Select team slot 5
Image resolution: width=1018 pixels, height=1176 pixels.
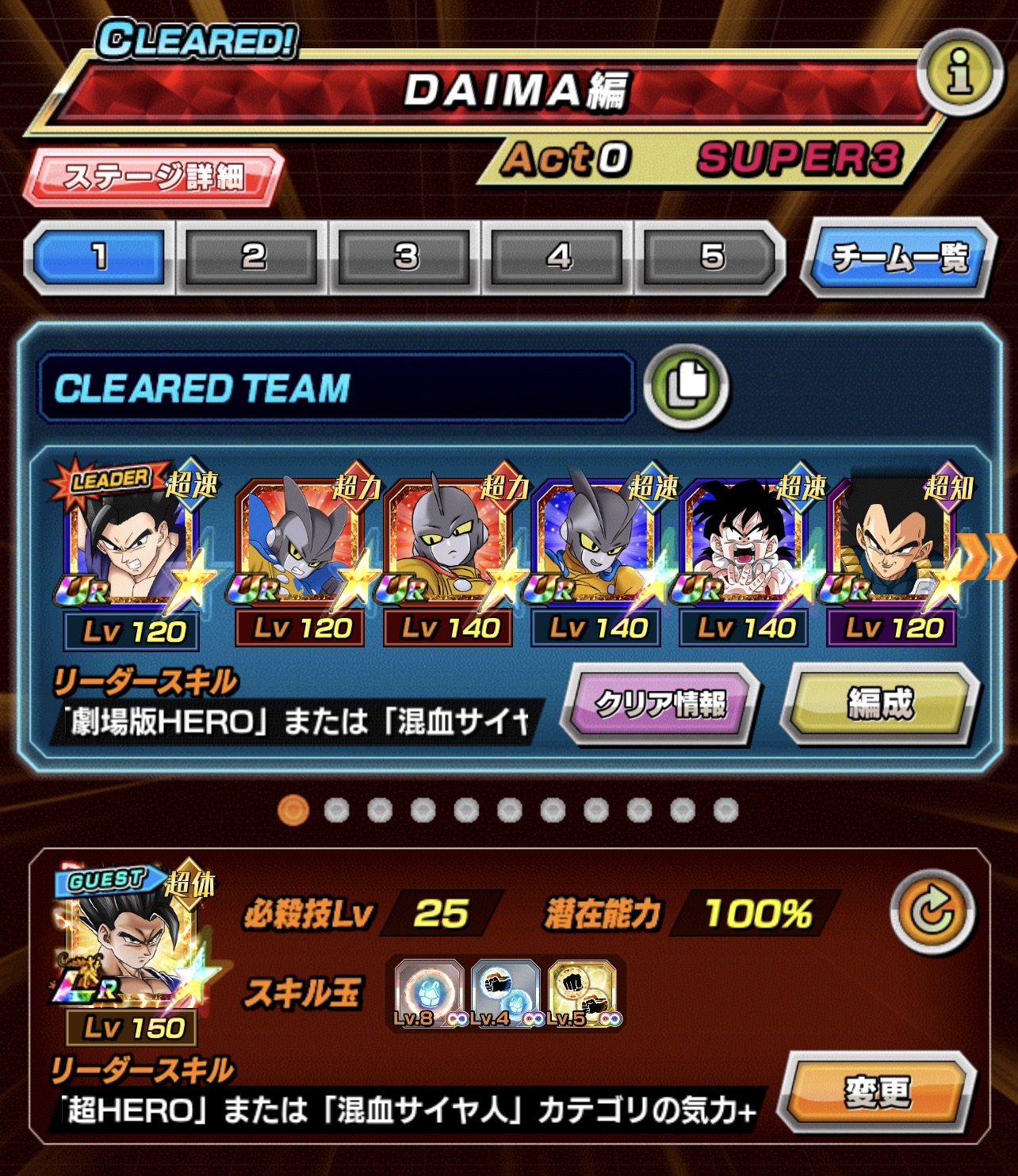(711, 257)
